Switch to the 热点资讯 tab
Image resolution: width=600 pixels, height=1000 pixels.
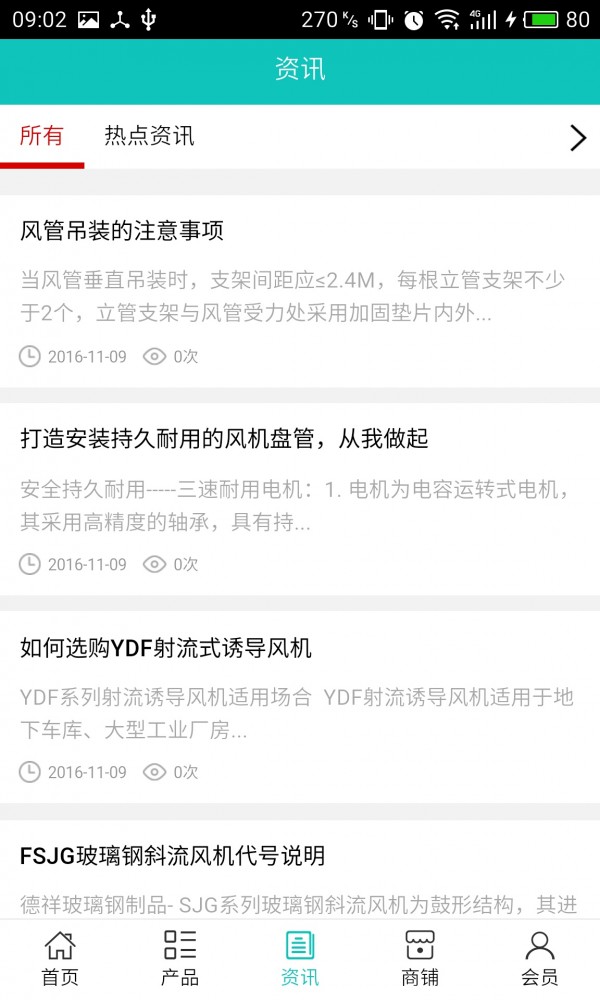(149, 137)
